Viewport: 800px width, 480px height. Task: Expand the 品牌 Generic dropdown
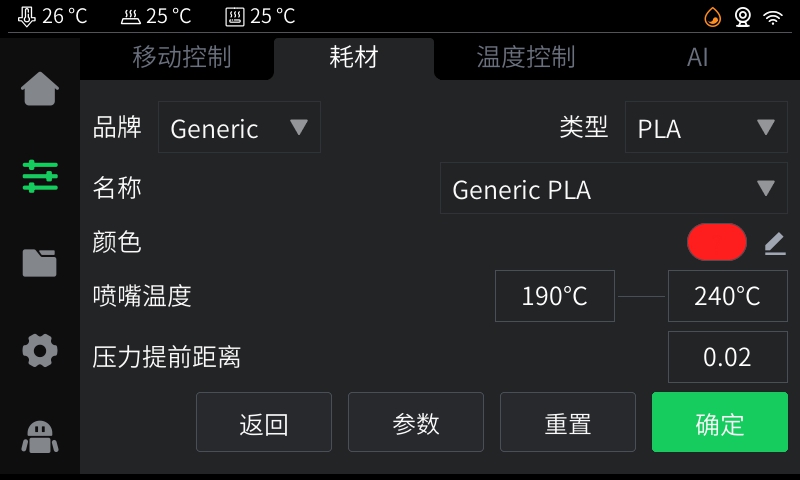(x=239, y=127)
